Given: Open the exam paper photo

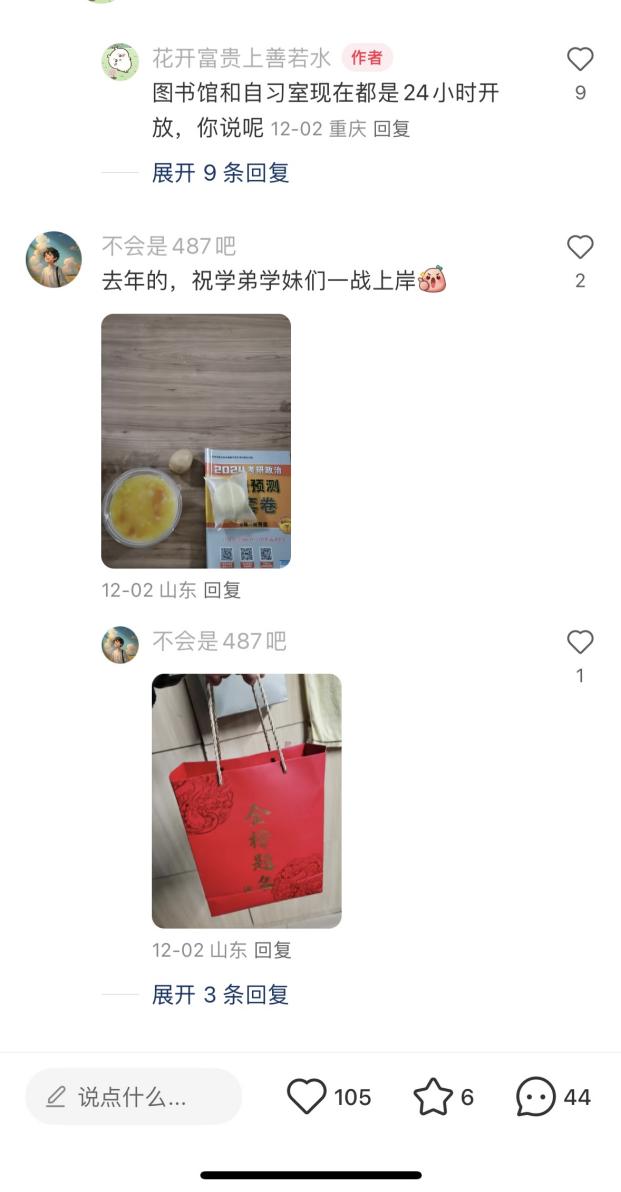Looking at the screenshot, I should pyautogui.click(x=196, y=441).
